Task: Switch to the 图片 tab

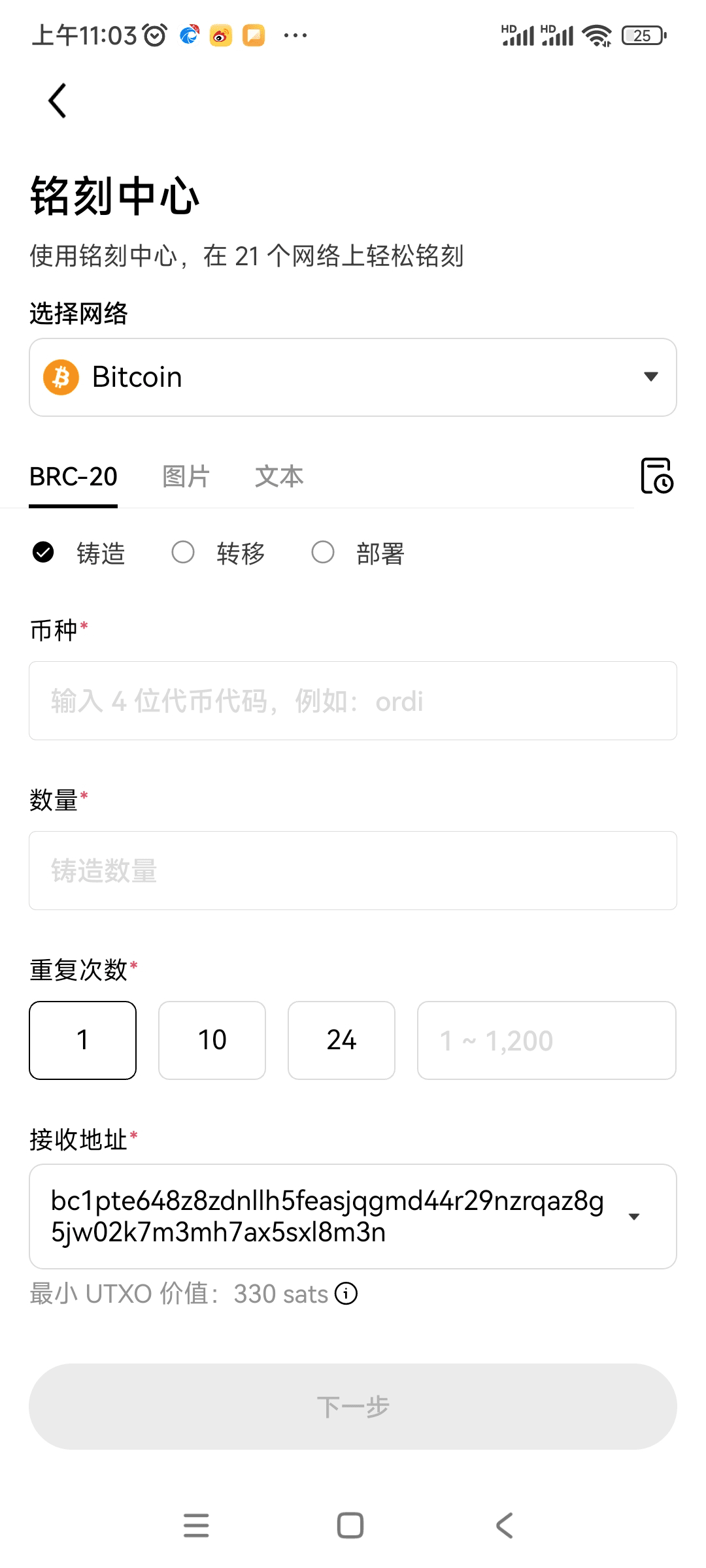Action: tap(186, 476)
